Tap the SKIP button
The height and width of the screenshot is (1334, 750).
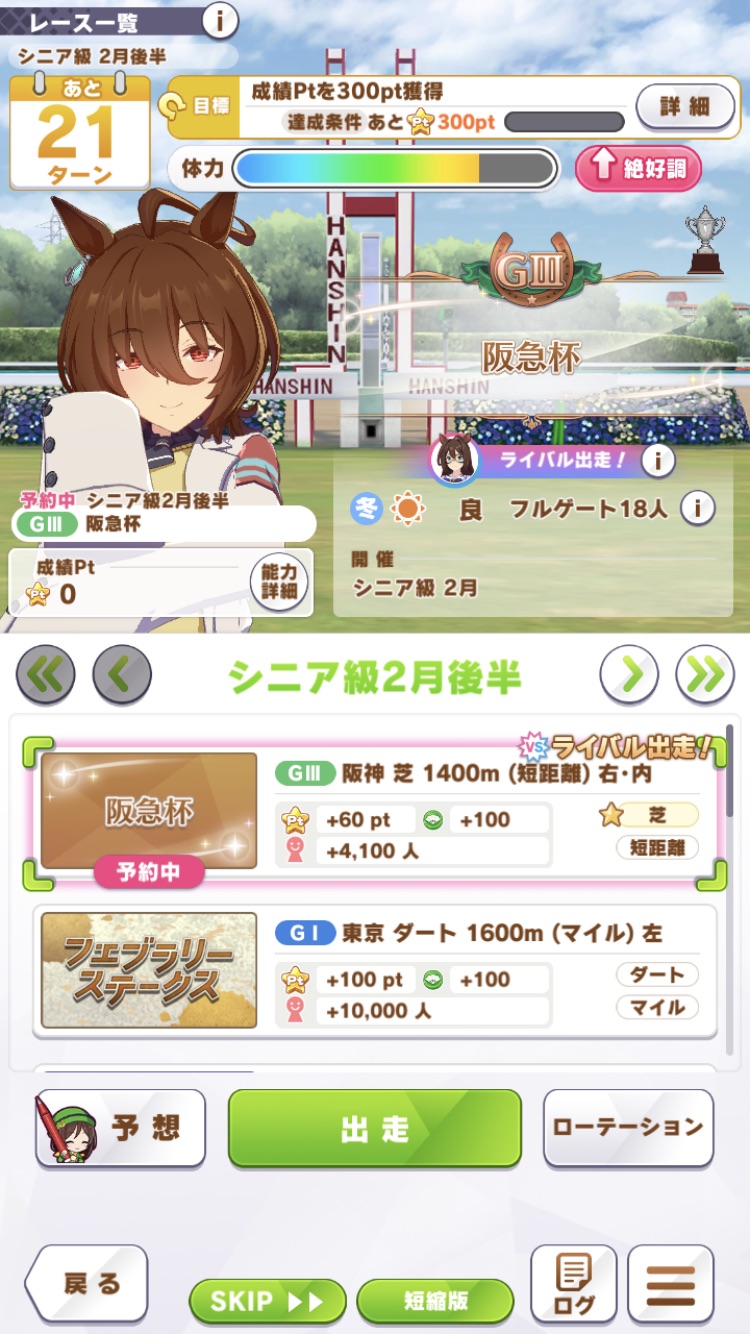(267, 1301)
